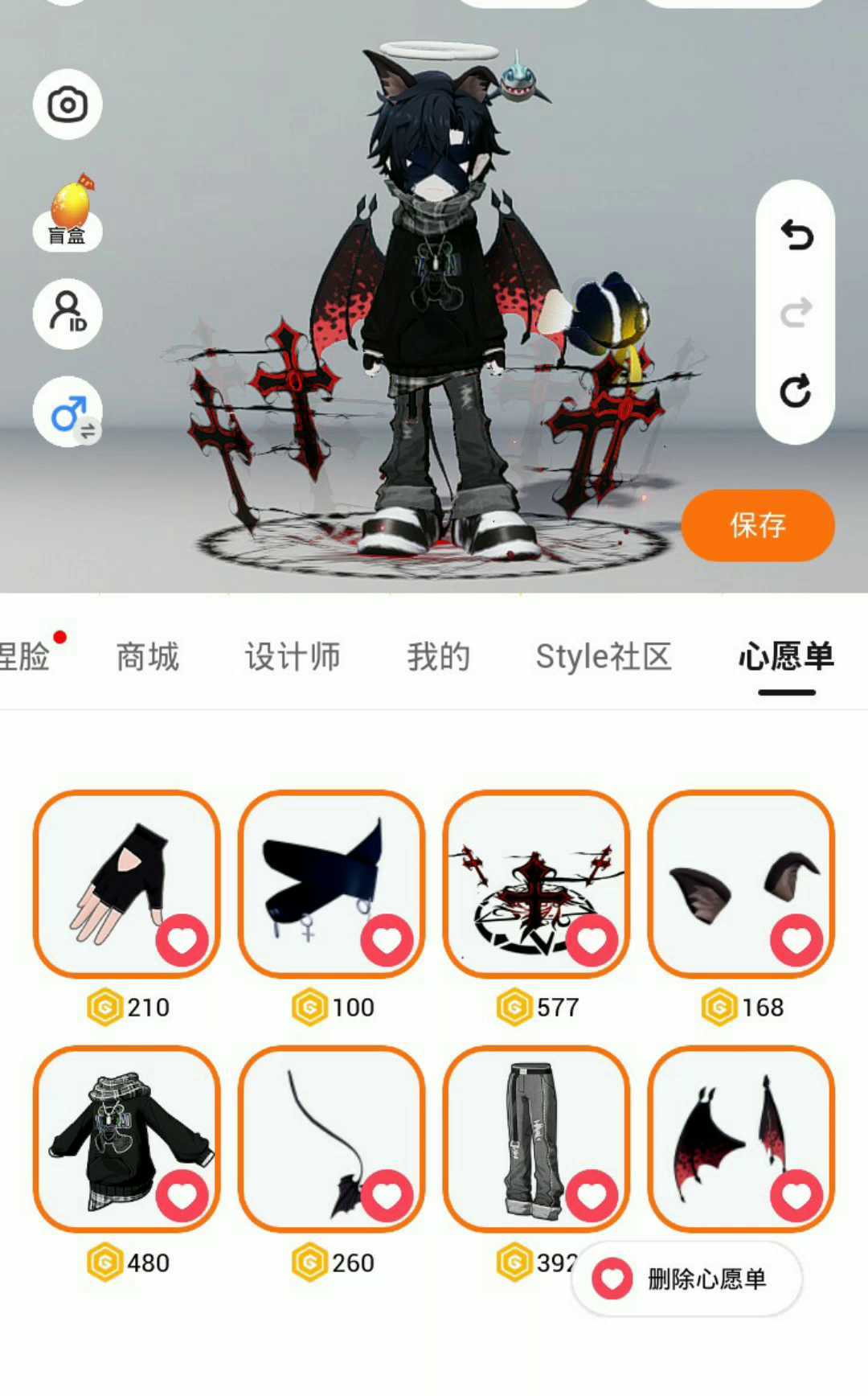This screenshot has height=1396, width=868.
Task: Open the camera to take a photo
Action: click(x=68, y=105)
